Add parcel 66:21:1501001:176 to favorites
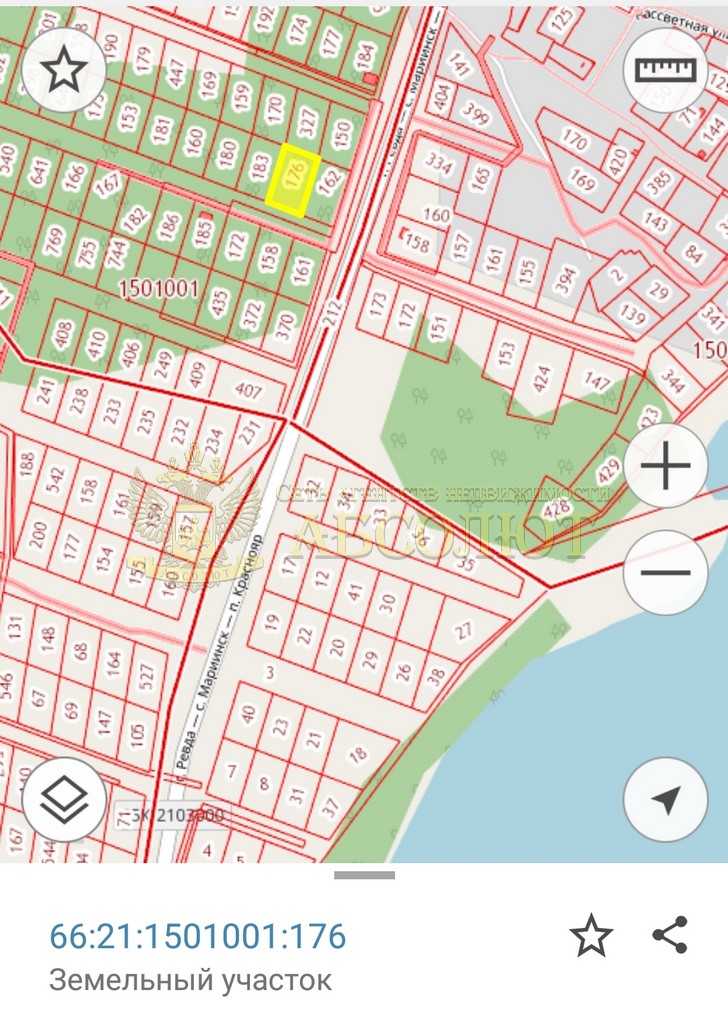This screenshot has height=1024, width=728. pyautogui.click(x=590, y=936)
